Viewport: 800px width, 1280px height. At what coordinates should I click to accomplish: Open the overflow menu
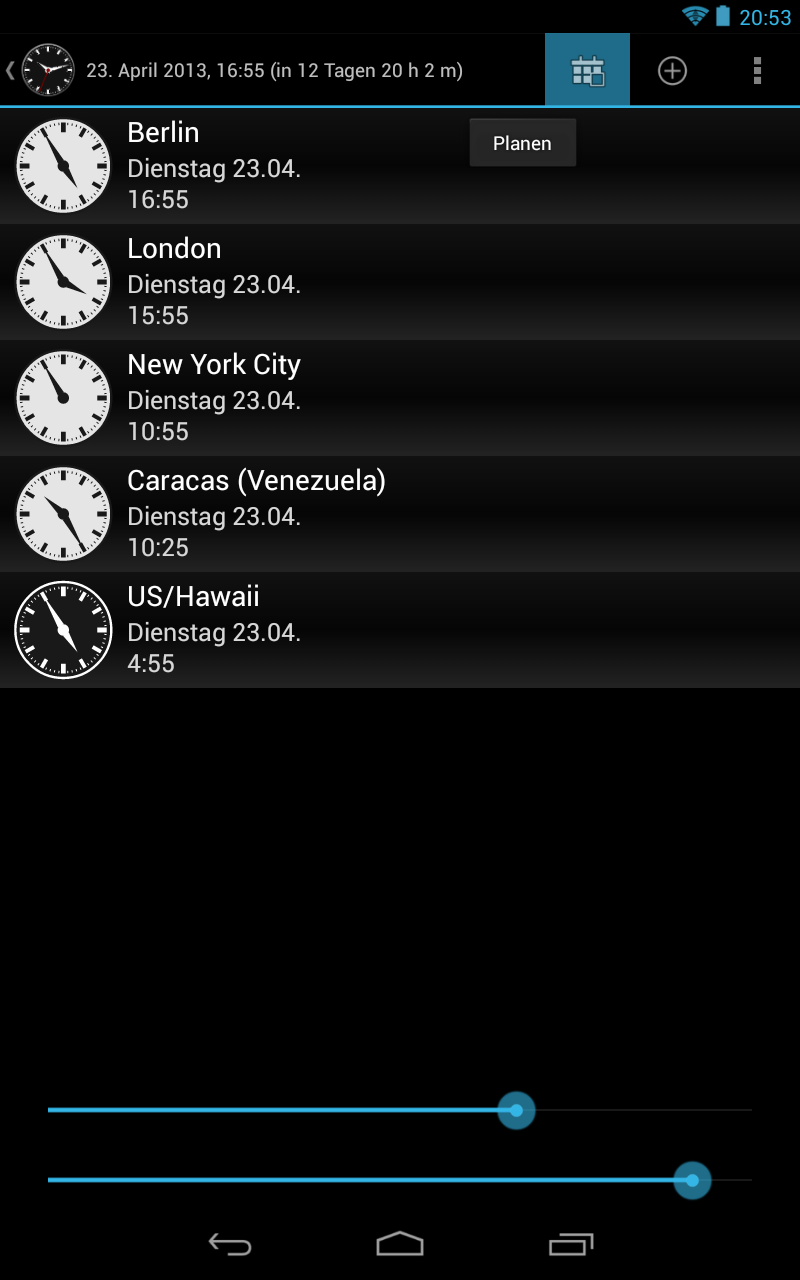pyautogui.click(x=757, y=70)
